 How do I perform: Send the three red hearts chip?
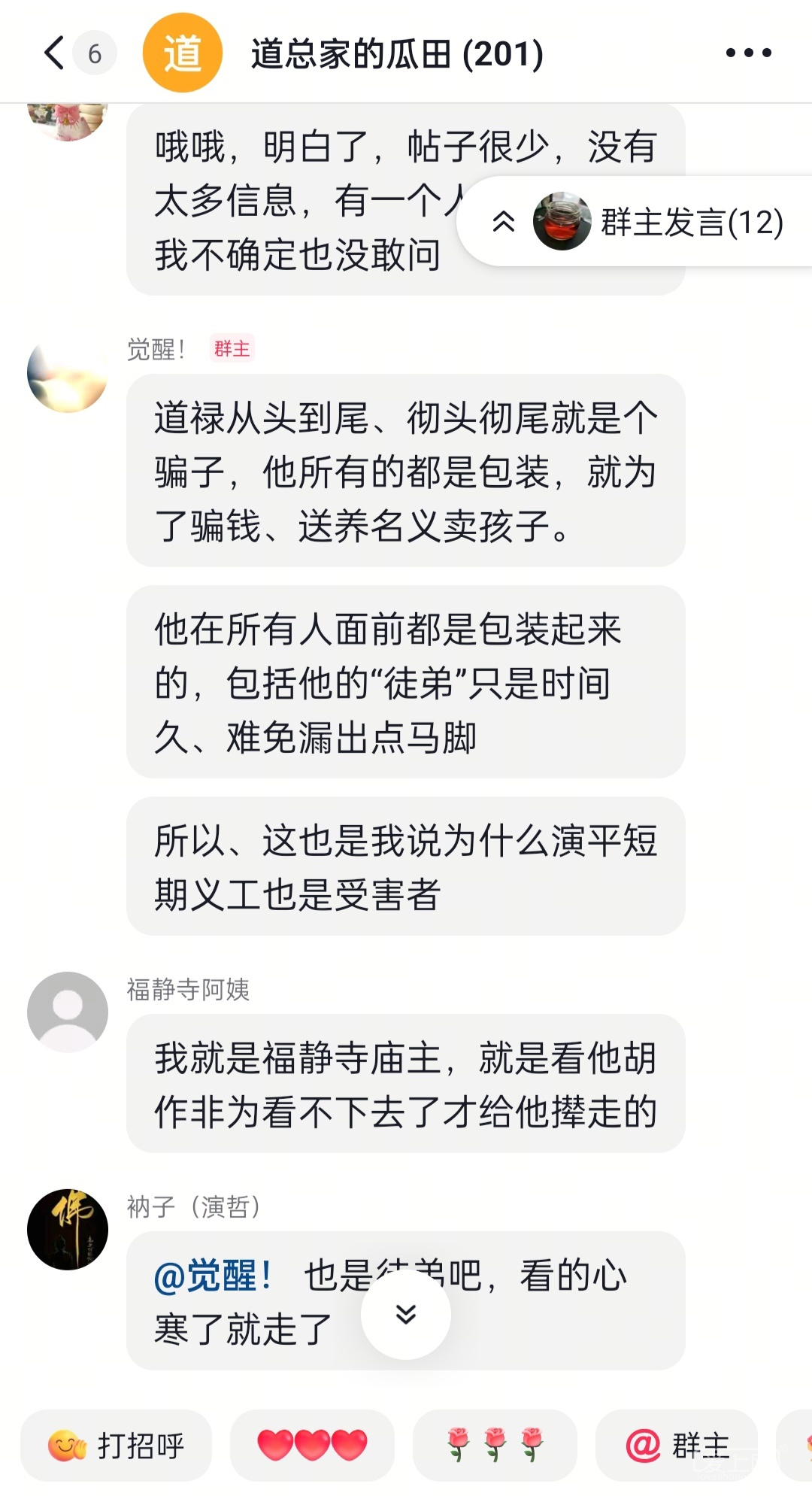tap(312, 1445)
